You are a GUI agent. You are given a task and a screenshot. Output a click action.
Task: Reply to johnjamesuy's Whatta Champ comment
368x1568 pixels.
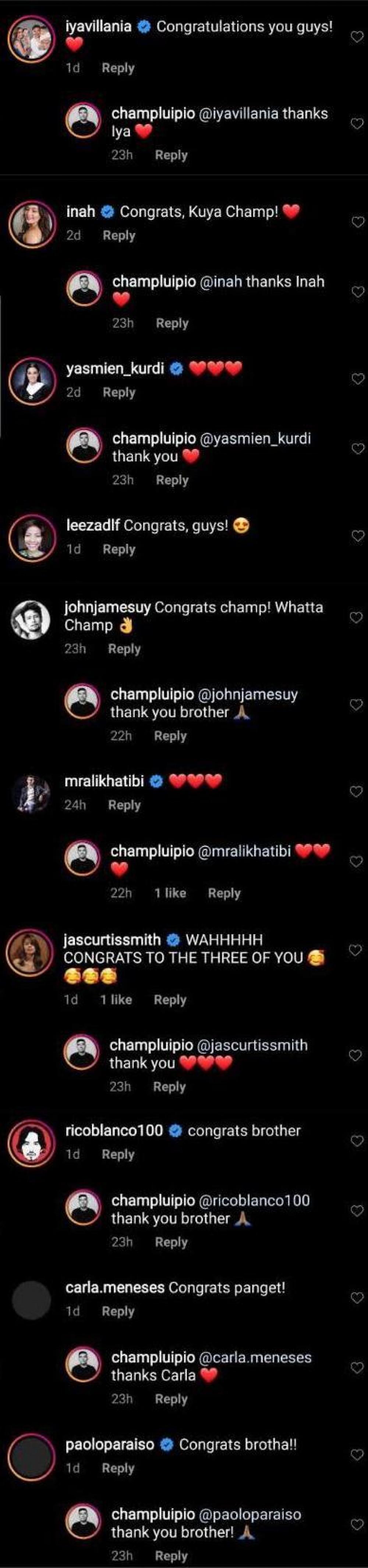point(124,649)
